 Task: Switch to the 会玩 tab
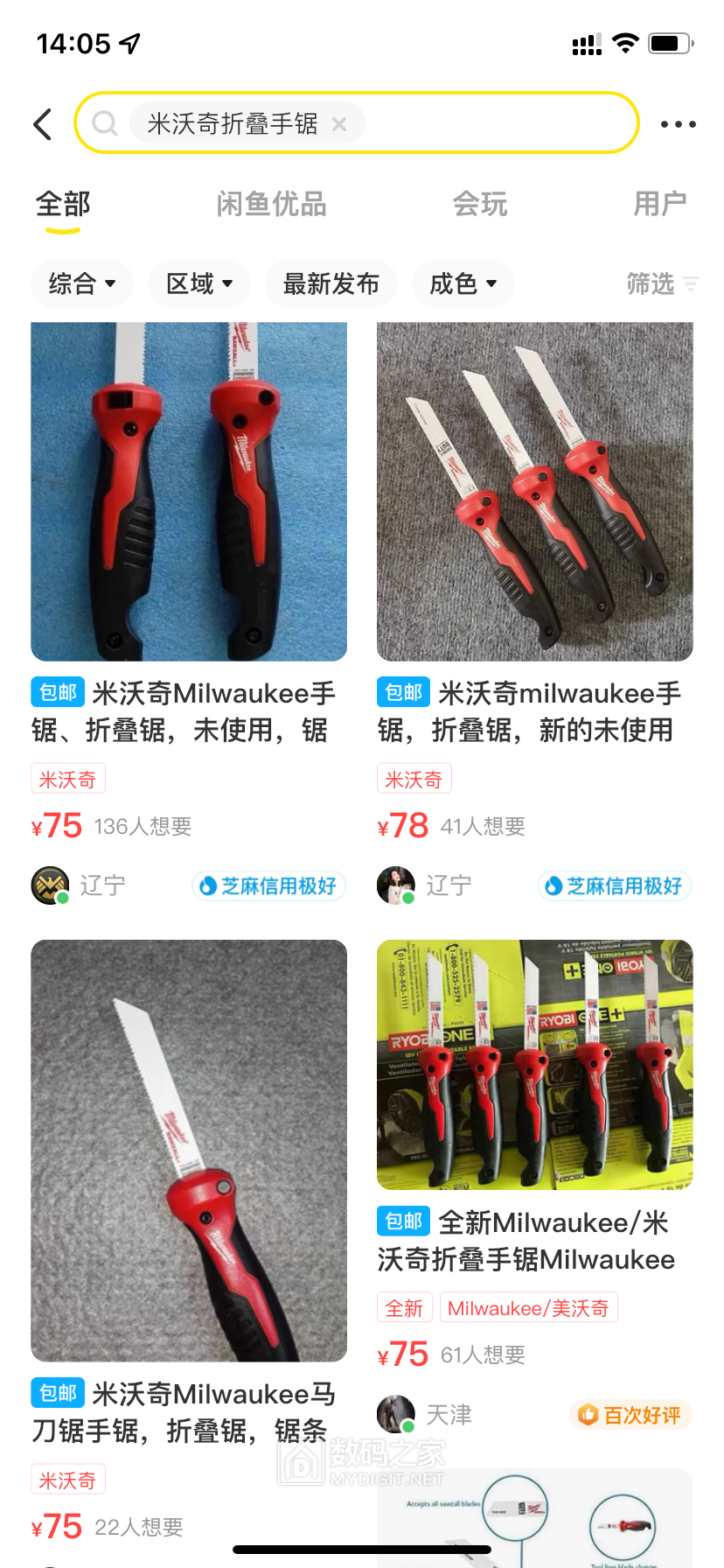[479, 205]
